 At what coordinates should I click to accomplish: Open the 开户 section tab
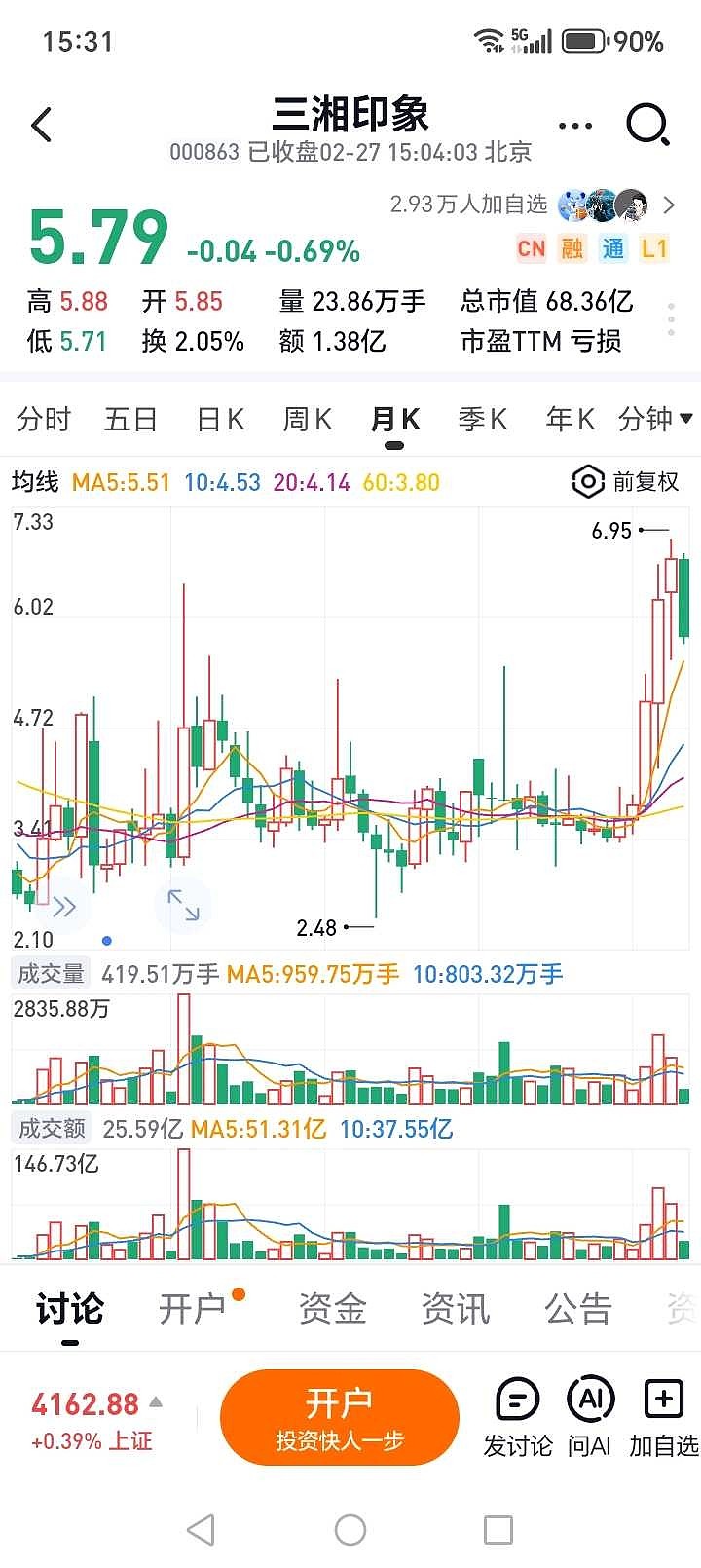(192, 1309)
